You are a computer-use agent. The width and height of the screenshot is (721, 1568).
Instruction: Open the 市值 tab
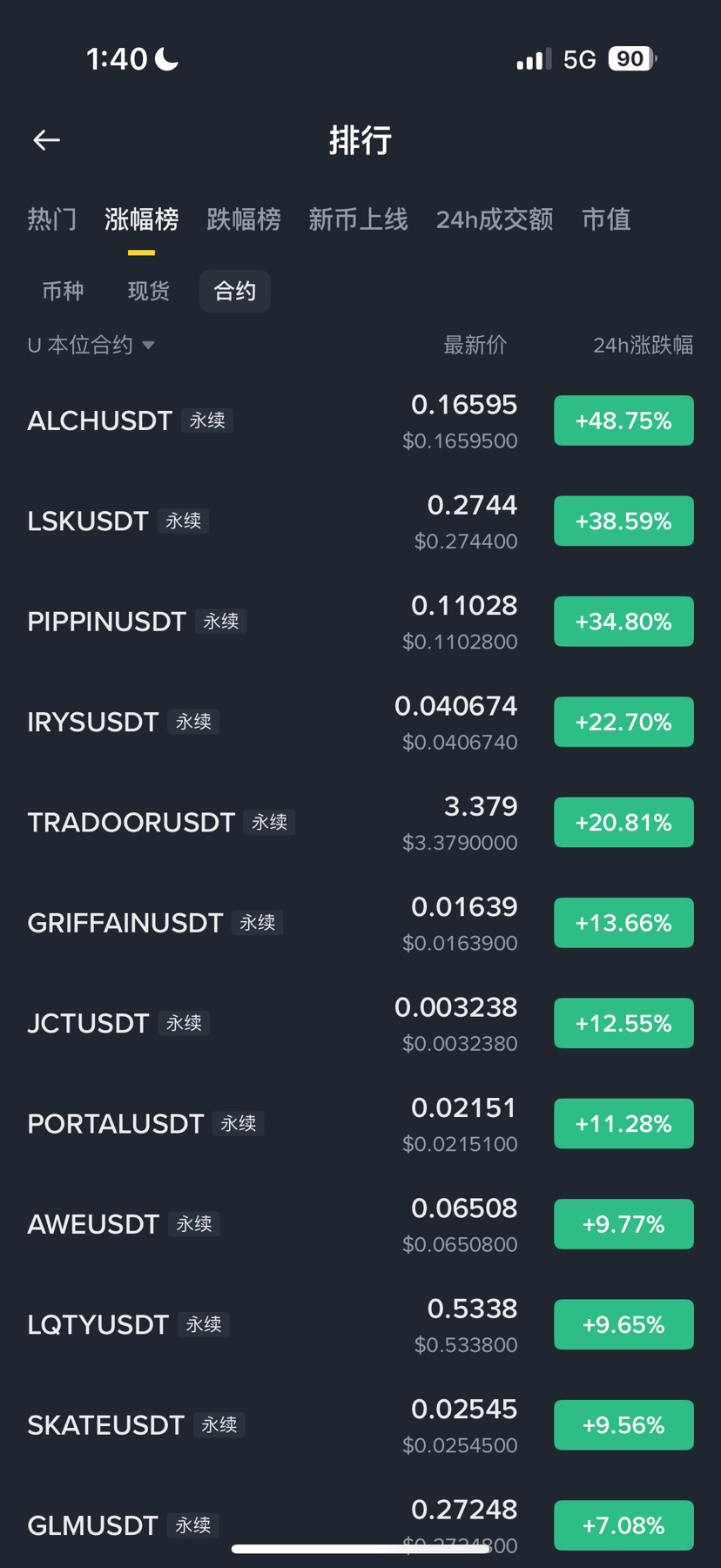pos(606,219)
